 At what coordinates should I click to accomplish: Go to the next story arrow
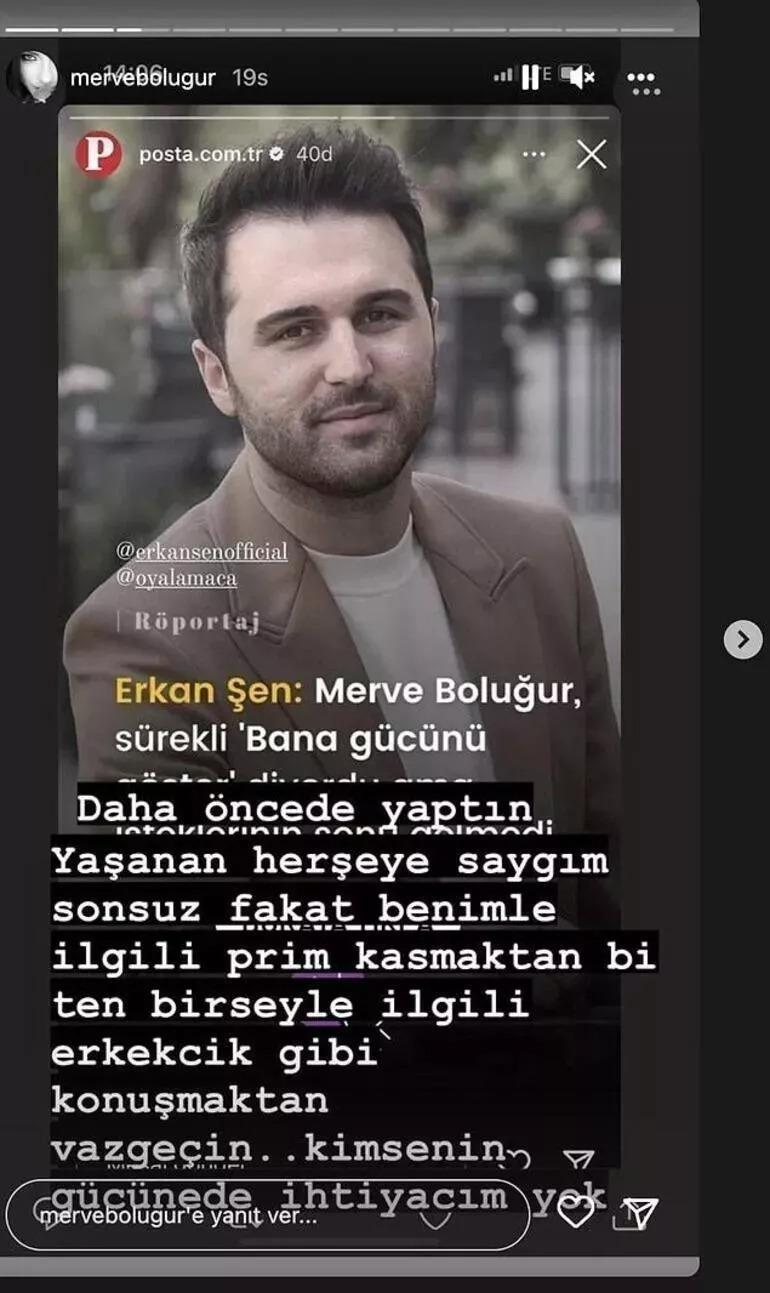click(x=742, y=639)
